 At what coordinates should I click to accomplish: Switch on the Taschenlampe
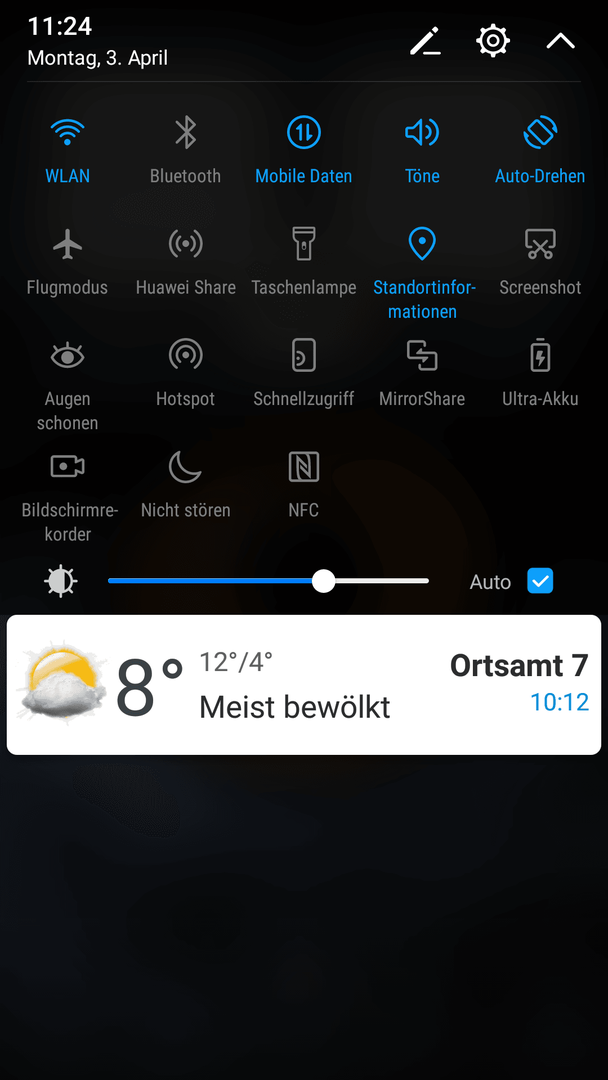[x=303, y=244]
